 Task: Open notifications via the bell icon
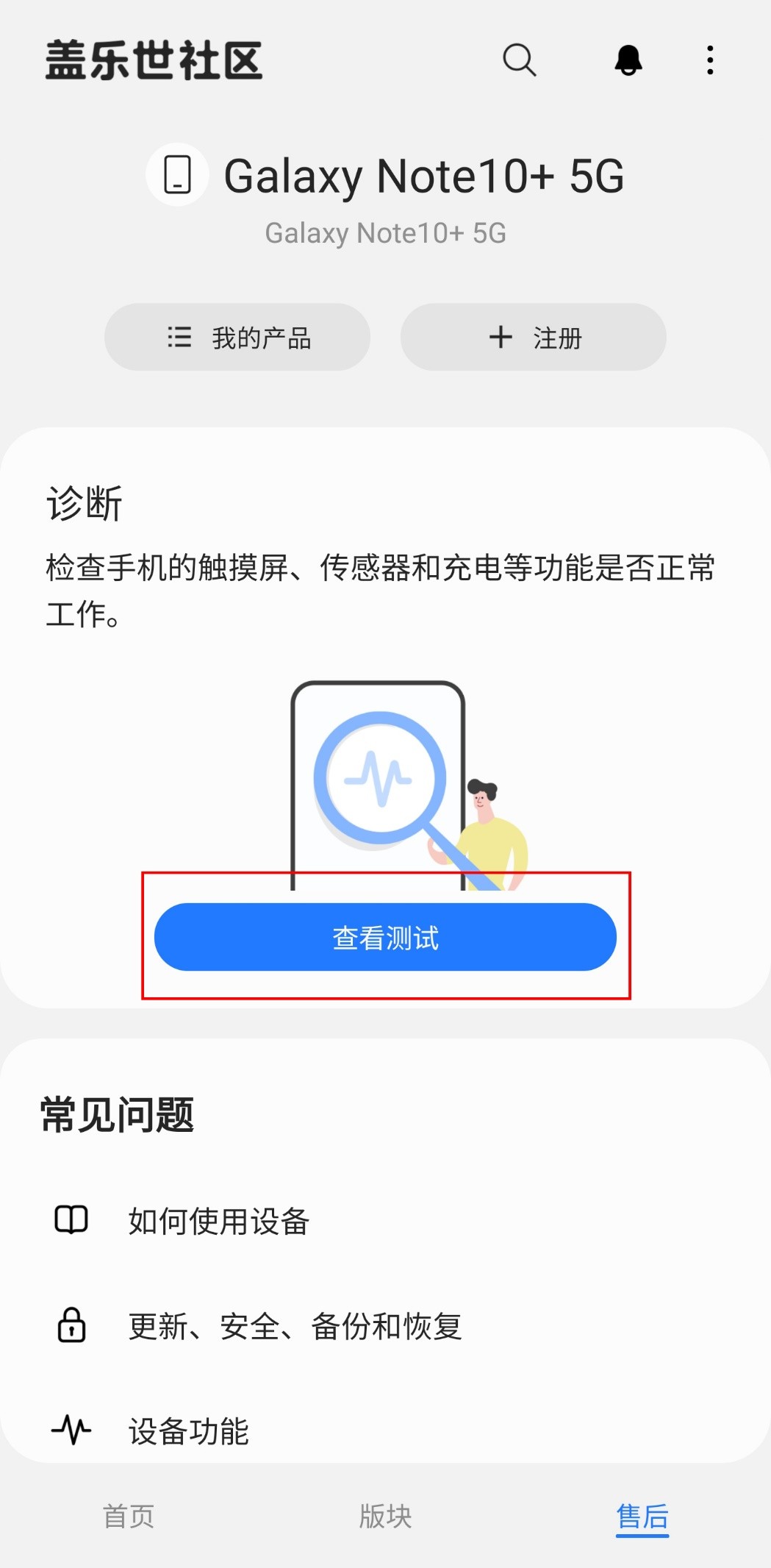tap(628, 60)
